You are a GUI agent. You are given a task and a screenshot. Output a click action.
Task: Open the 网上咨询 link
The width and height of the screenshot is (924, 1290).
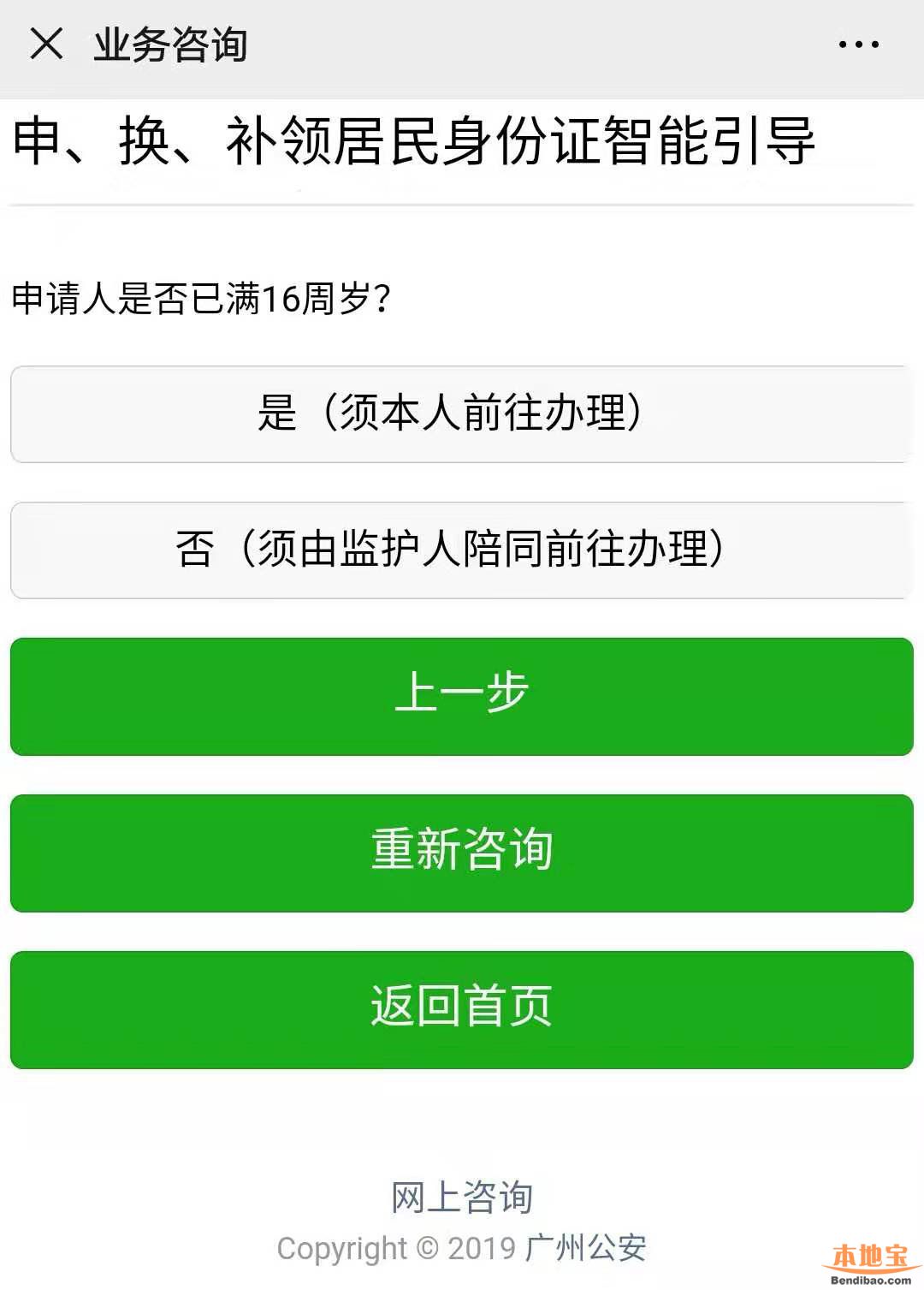tap(461, 1197)
